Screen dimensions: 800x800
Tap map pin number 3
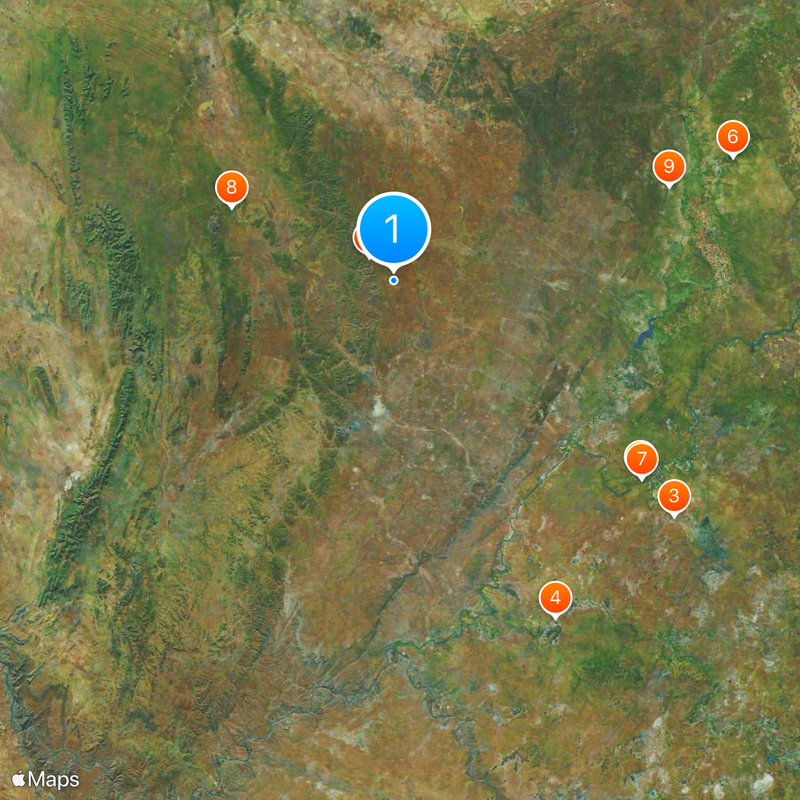pos(674,495)
